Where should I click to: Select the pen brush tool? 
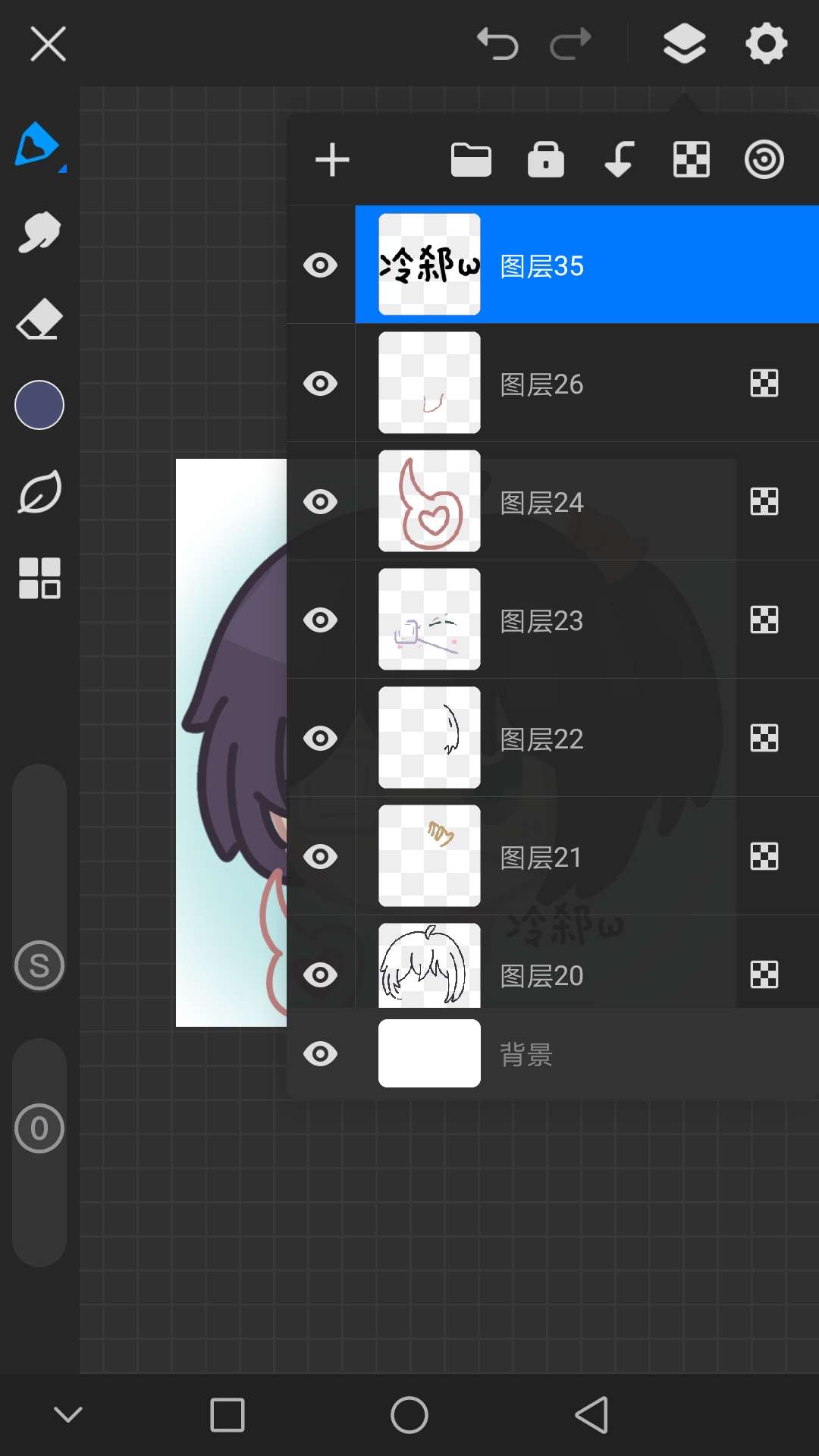coord(39,144)
